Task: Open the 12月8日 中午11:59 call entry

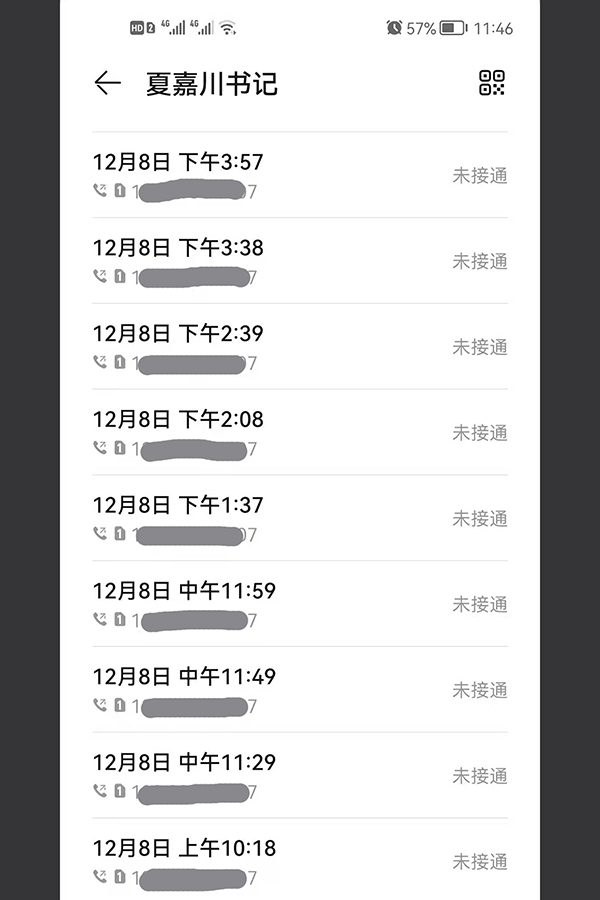Action: (x=299, y=605)
